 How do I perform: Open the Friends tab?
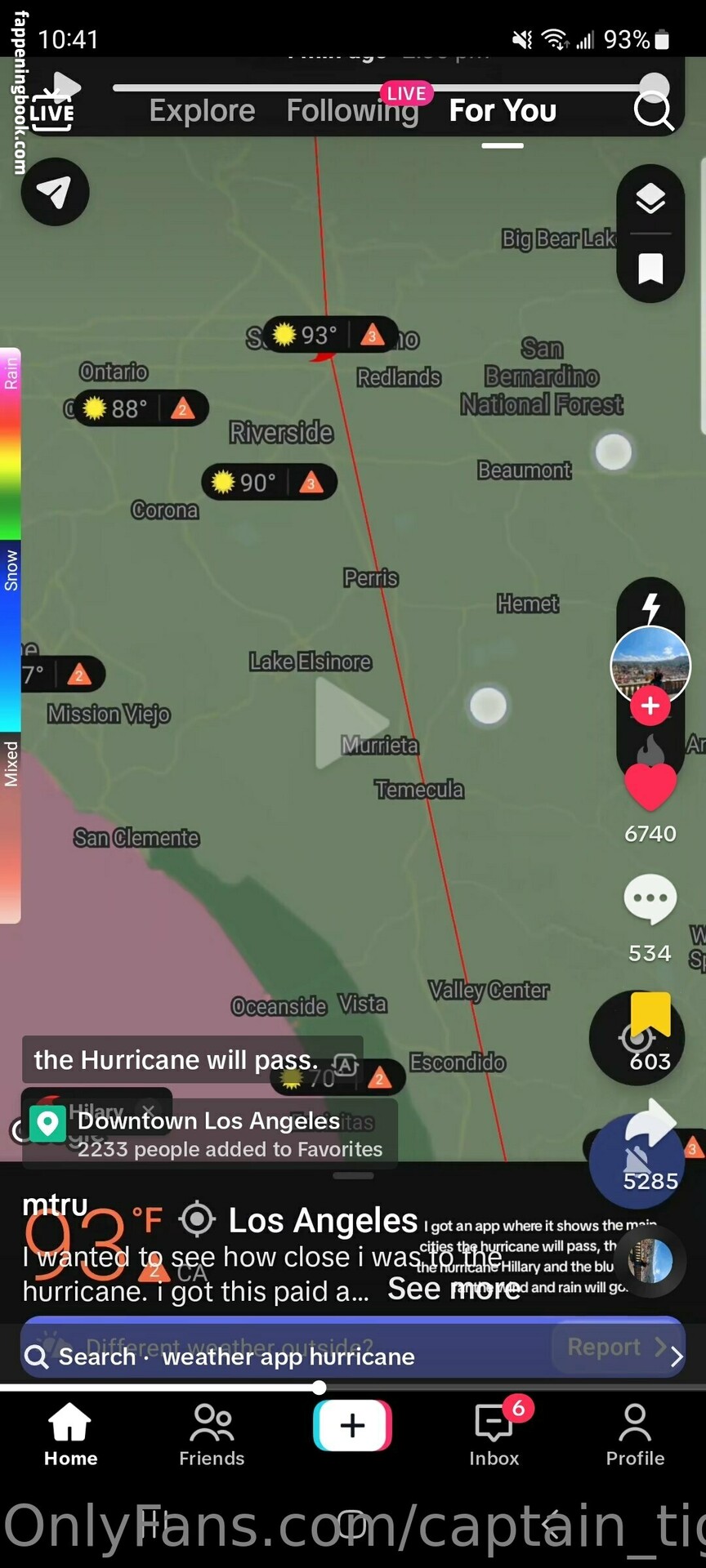pyautogui.click(x=212, y=1435)
